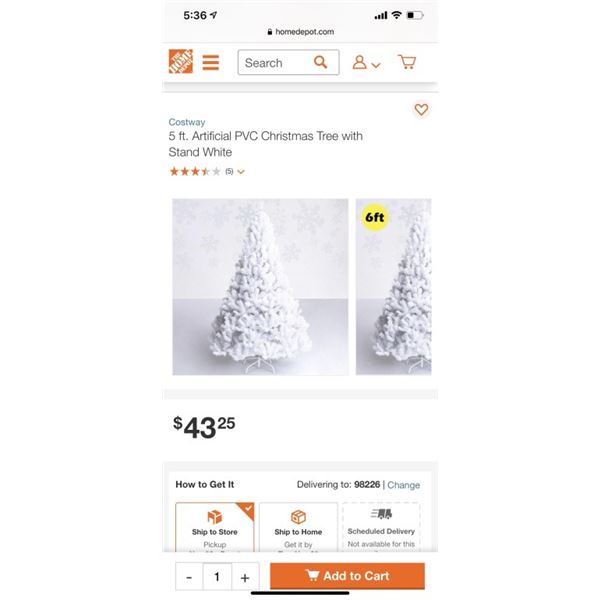Increase quantity with the plus button
Viewport: 600px width, 600px height.
click(245, 577)
